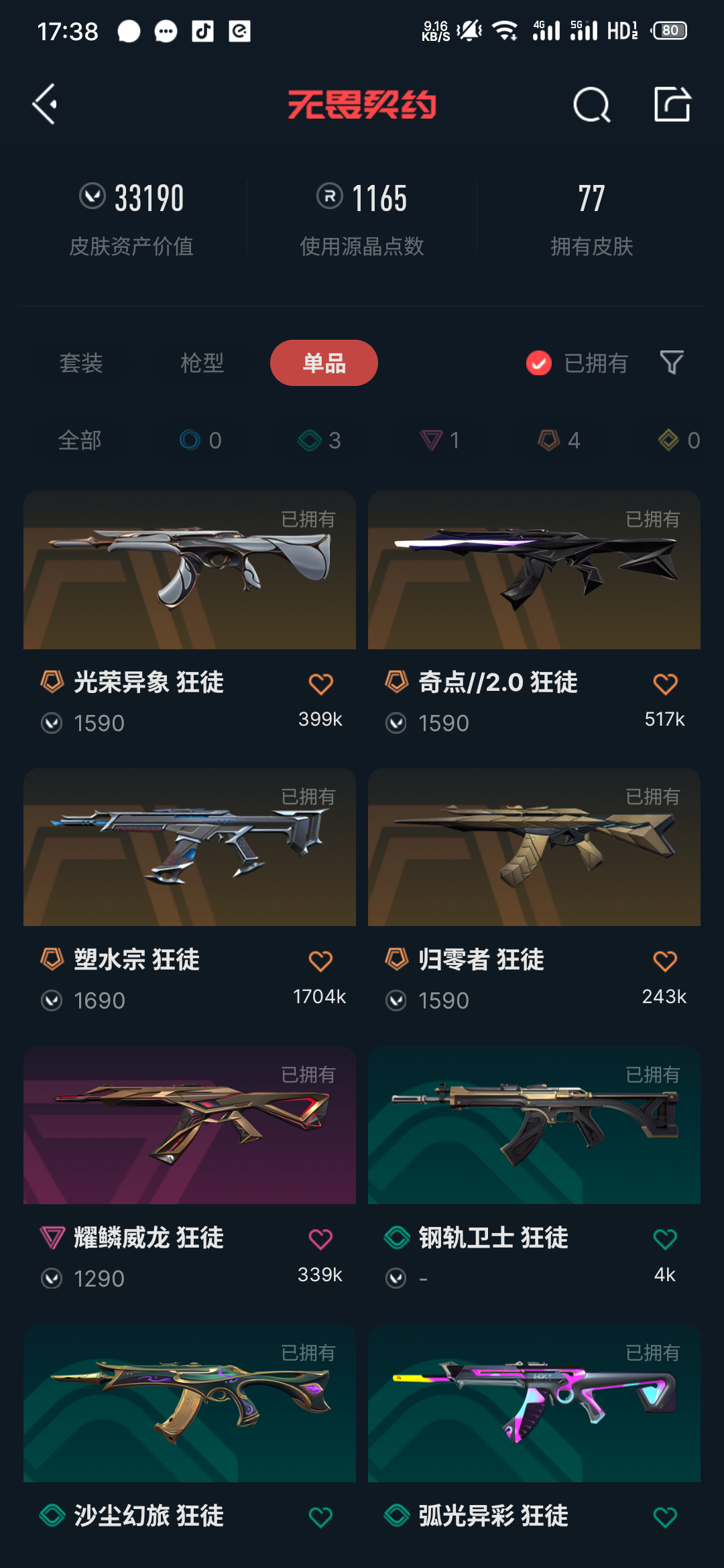724x1568 pixels.
Task: Open the 沙尘幻旅 狂徒 skin card
Action: click(x=190, y=1404)
